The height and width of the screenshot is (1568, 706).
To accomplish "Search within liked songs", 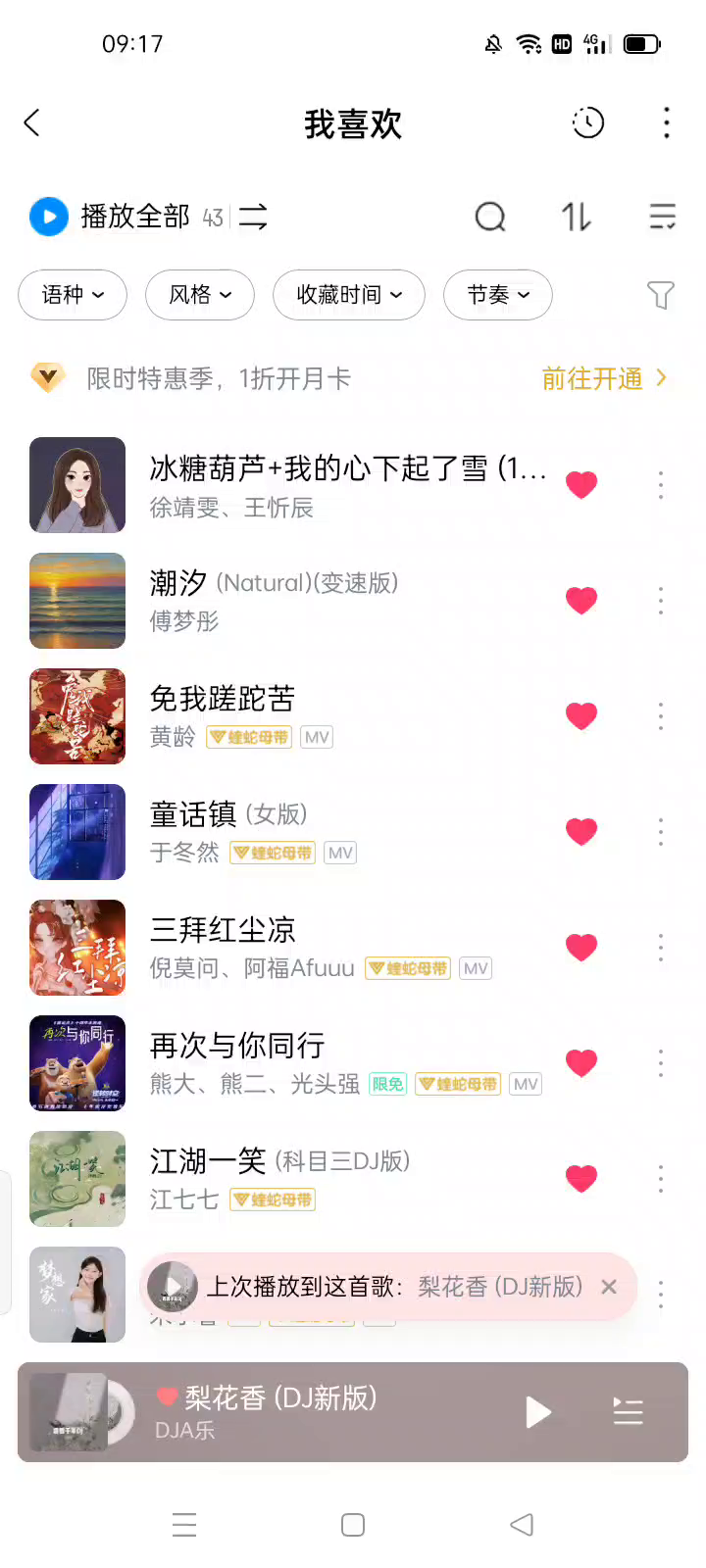I will coord(490,217).
